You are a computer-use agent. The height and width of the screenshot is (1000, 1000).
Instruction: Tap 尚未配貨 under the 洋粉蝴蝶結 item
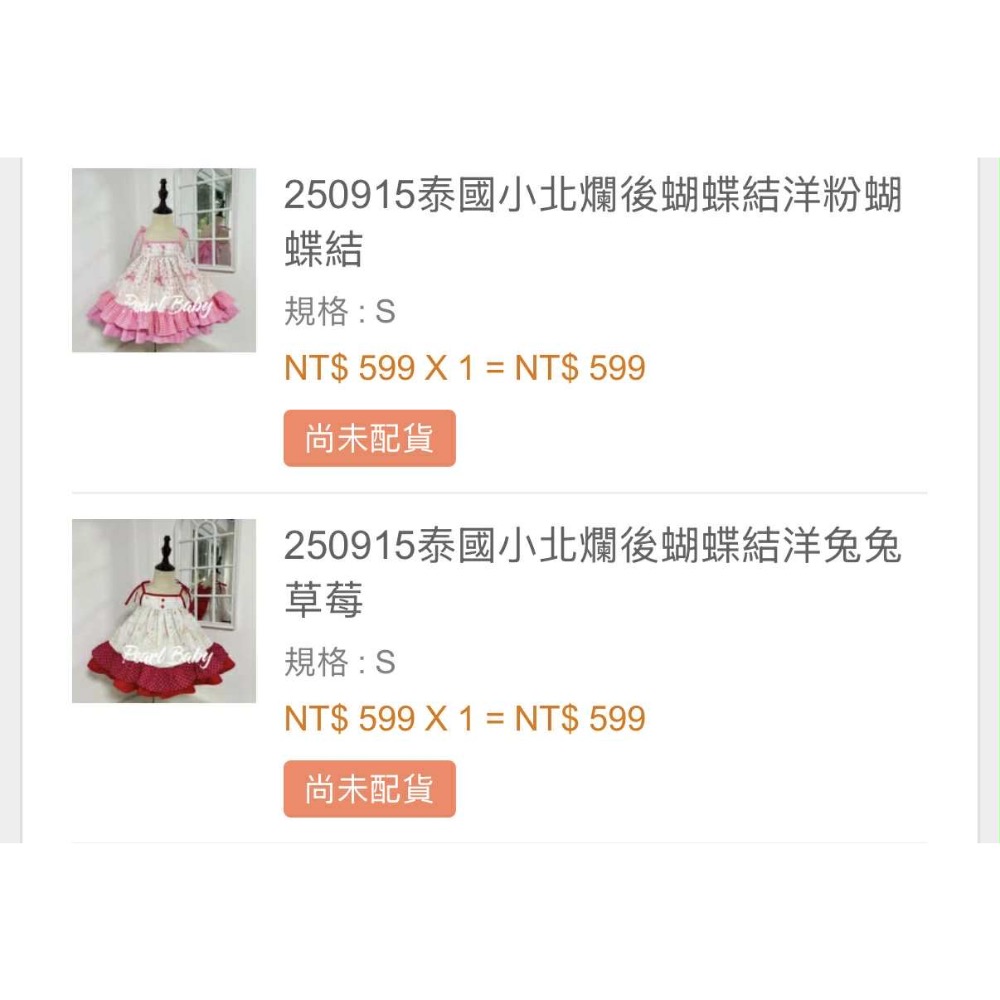(369, 438)
